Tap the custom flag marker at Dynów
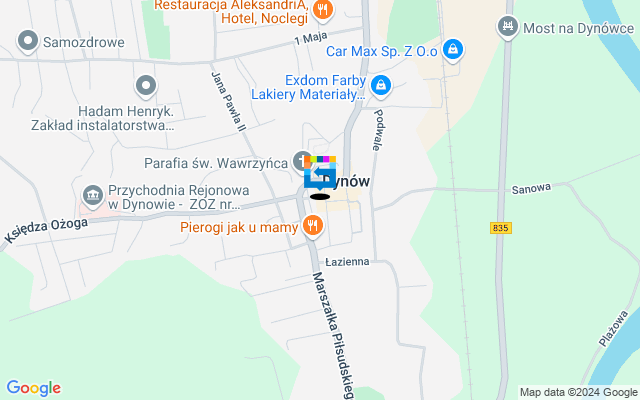Image resolution: width=640 pixels, height=400 pixels. 319,173
